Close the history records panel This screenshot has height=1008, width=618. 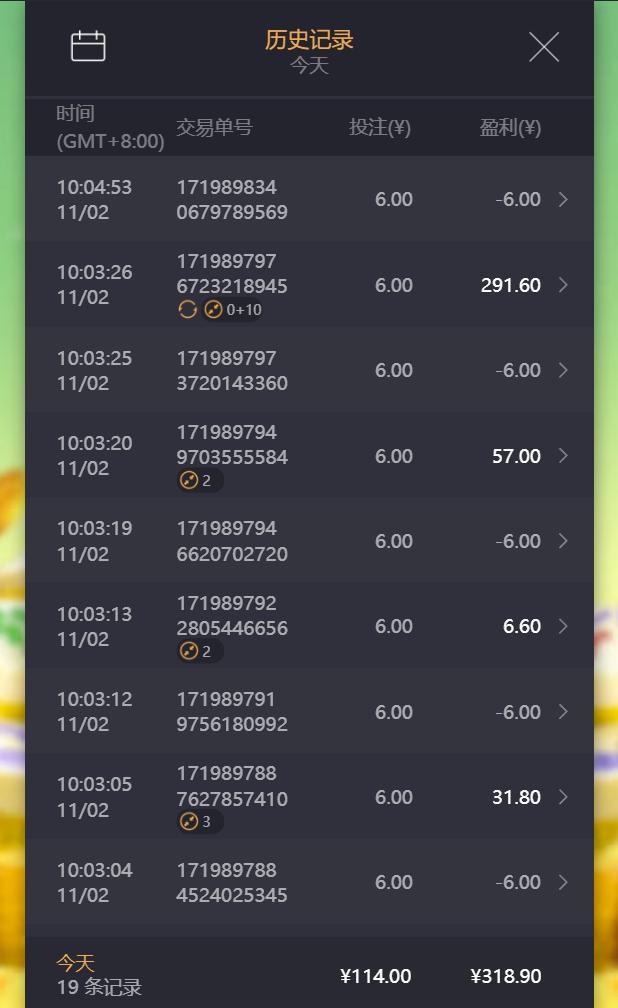543,46
